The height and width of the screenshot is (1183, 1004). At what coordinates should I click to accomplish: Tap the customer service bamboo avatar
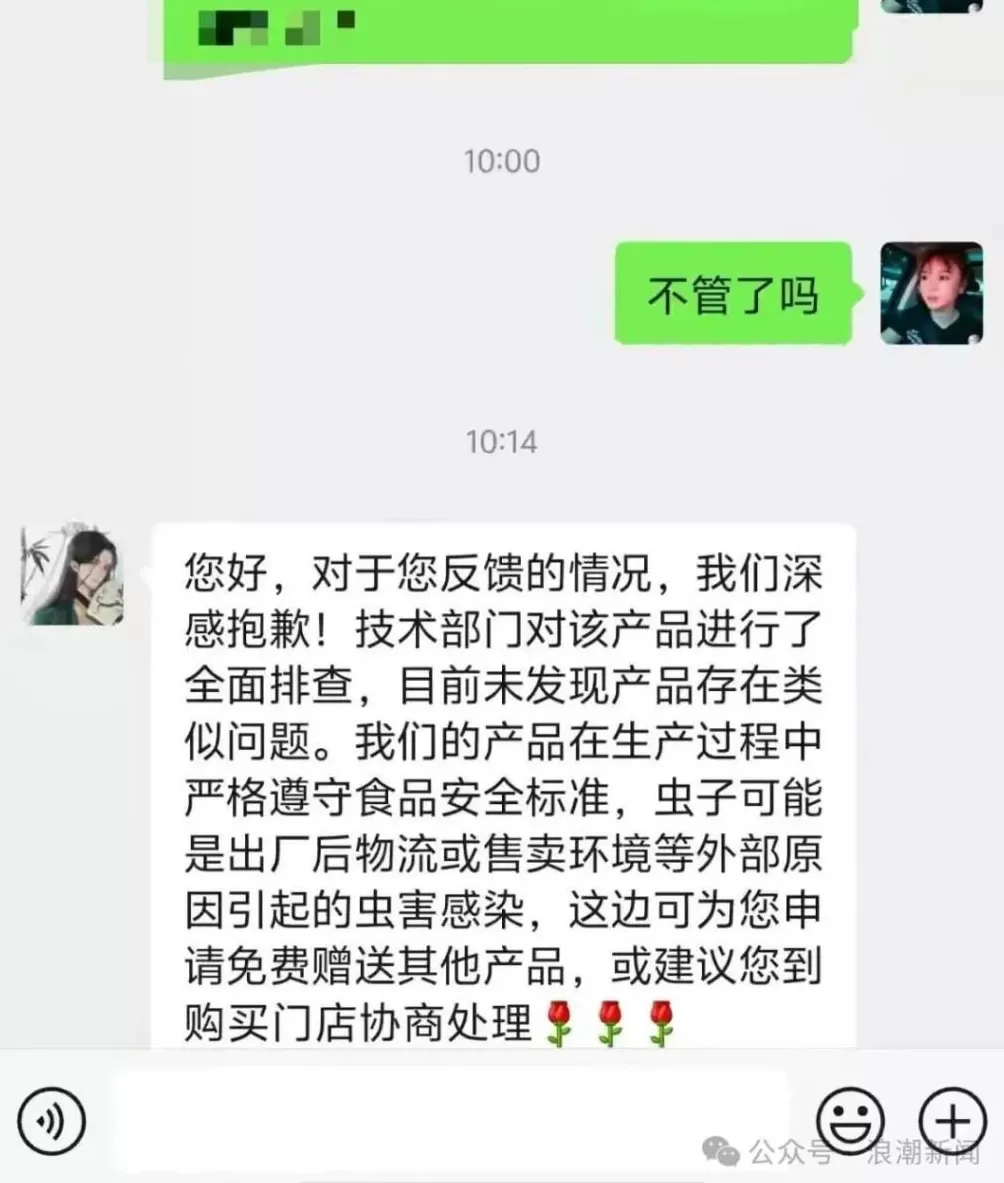coord(71,575)
